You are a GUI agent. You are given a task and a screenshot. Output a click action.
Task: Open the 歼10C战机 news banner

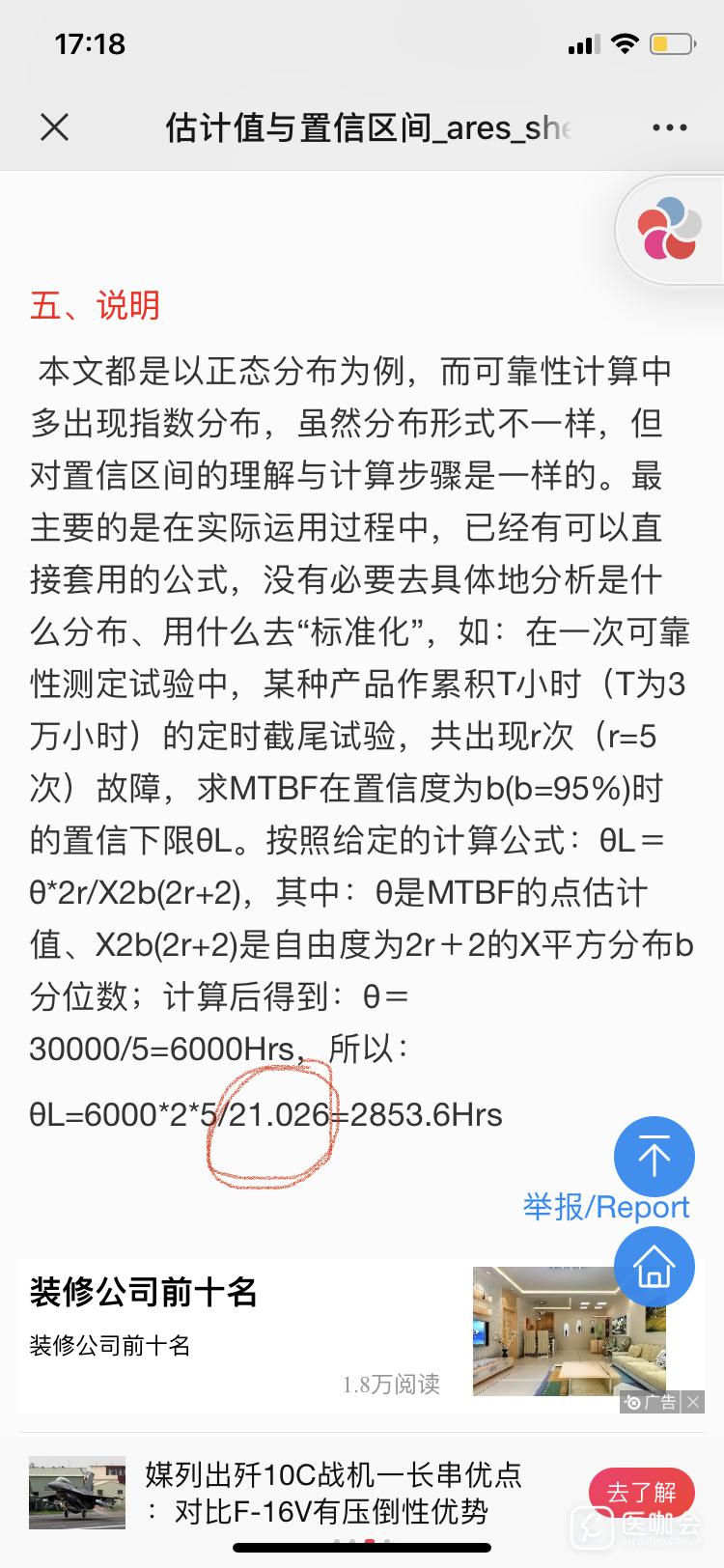328,1493
